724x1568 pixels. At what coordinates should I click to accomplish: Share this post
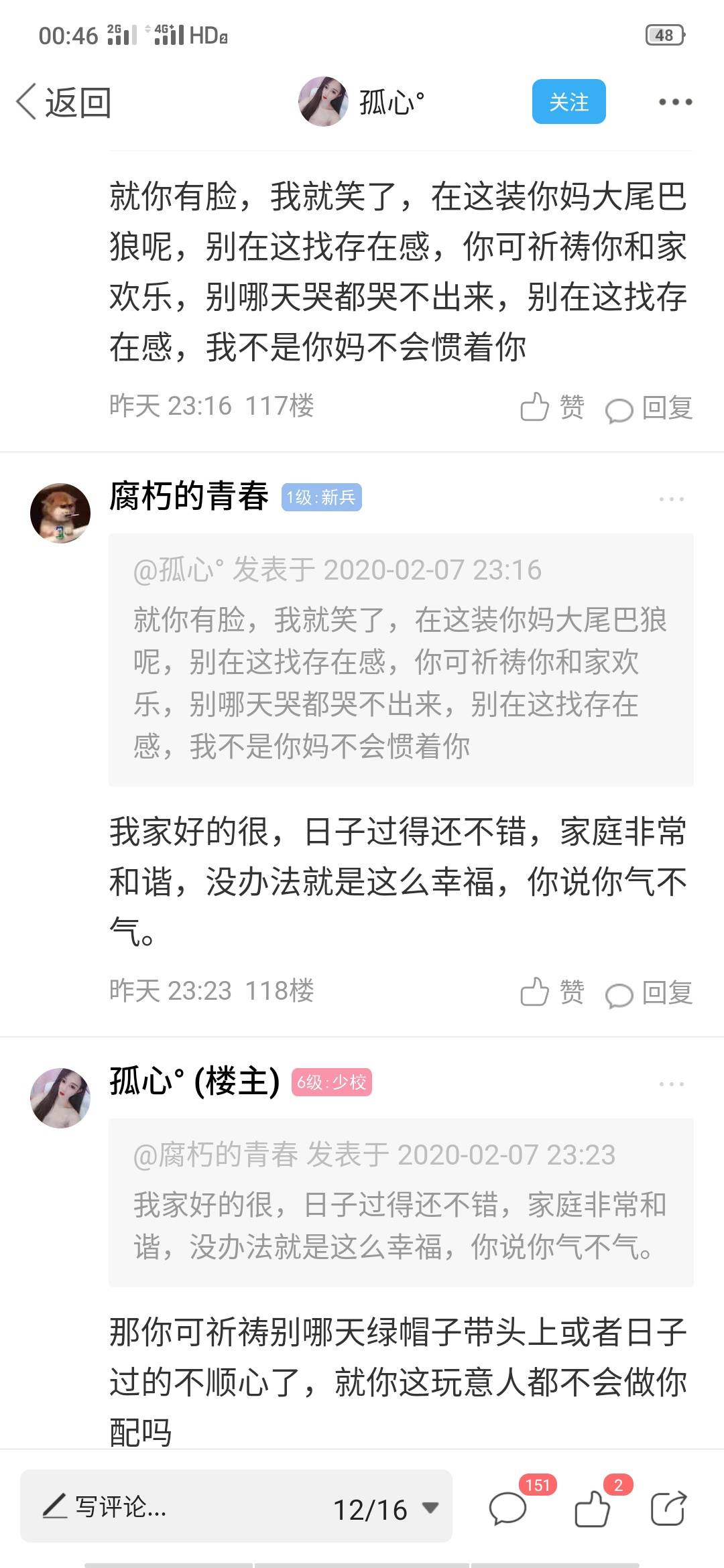668,1508
